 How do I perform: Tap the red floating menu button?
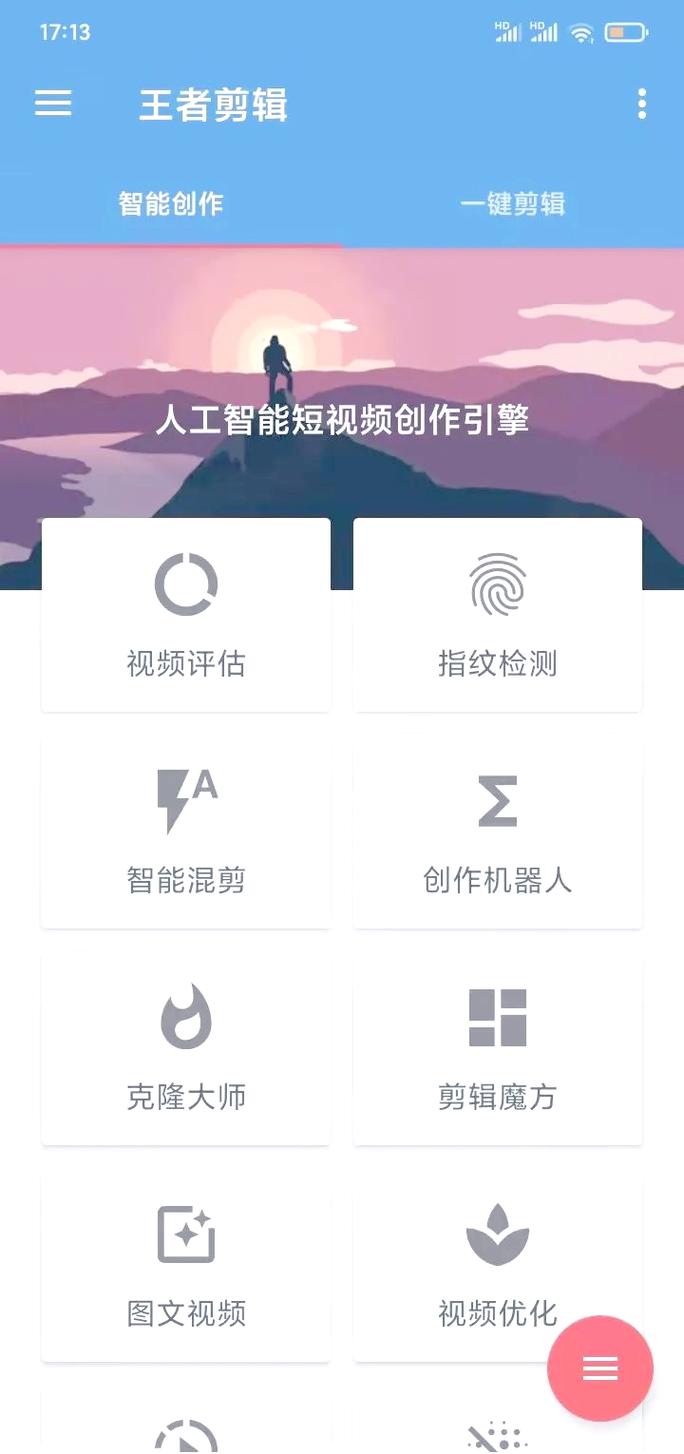click(600, 1368)
